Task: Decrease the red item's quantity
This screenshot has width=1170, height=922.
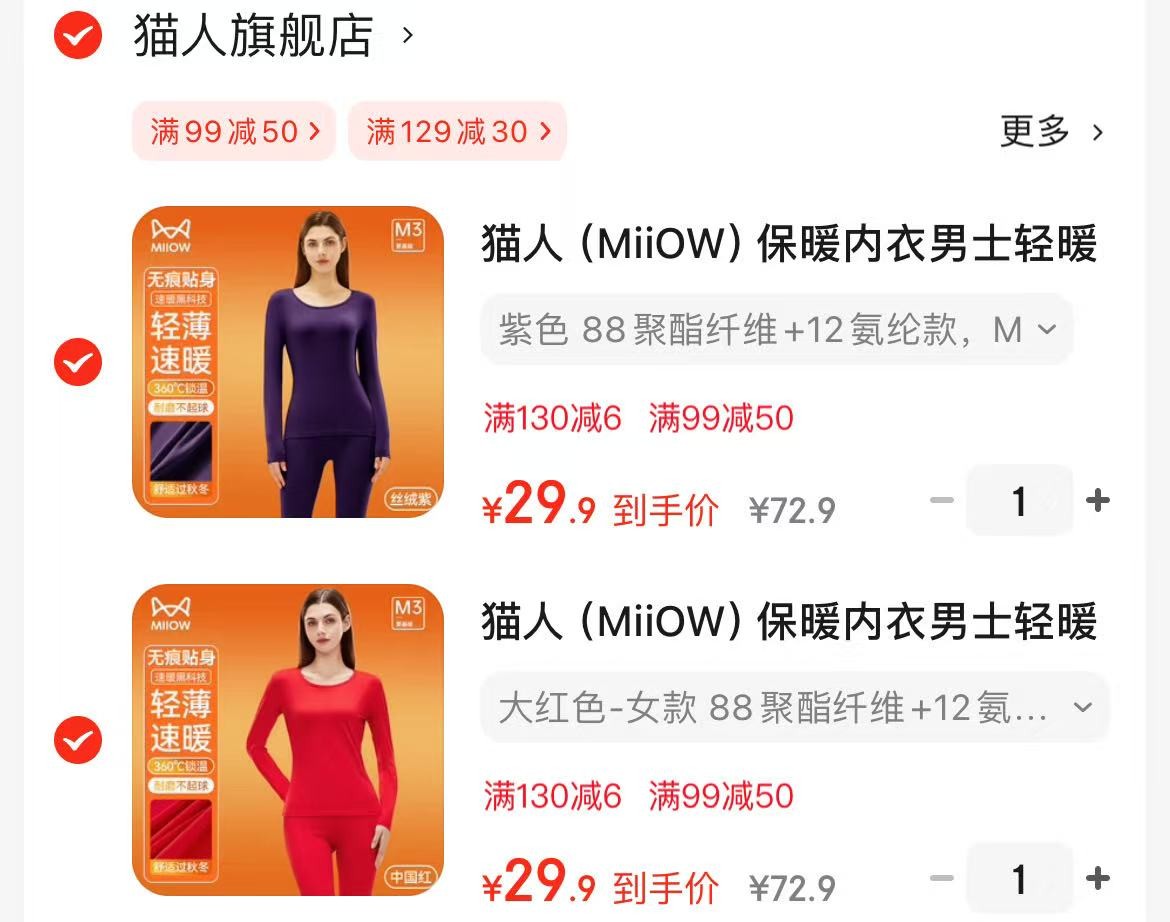Action: [x=942, y=879]
